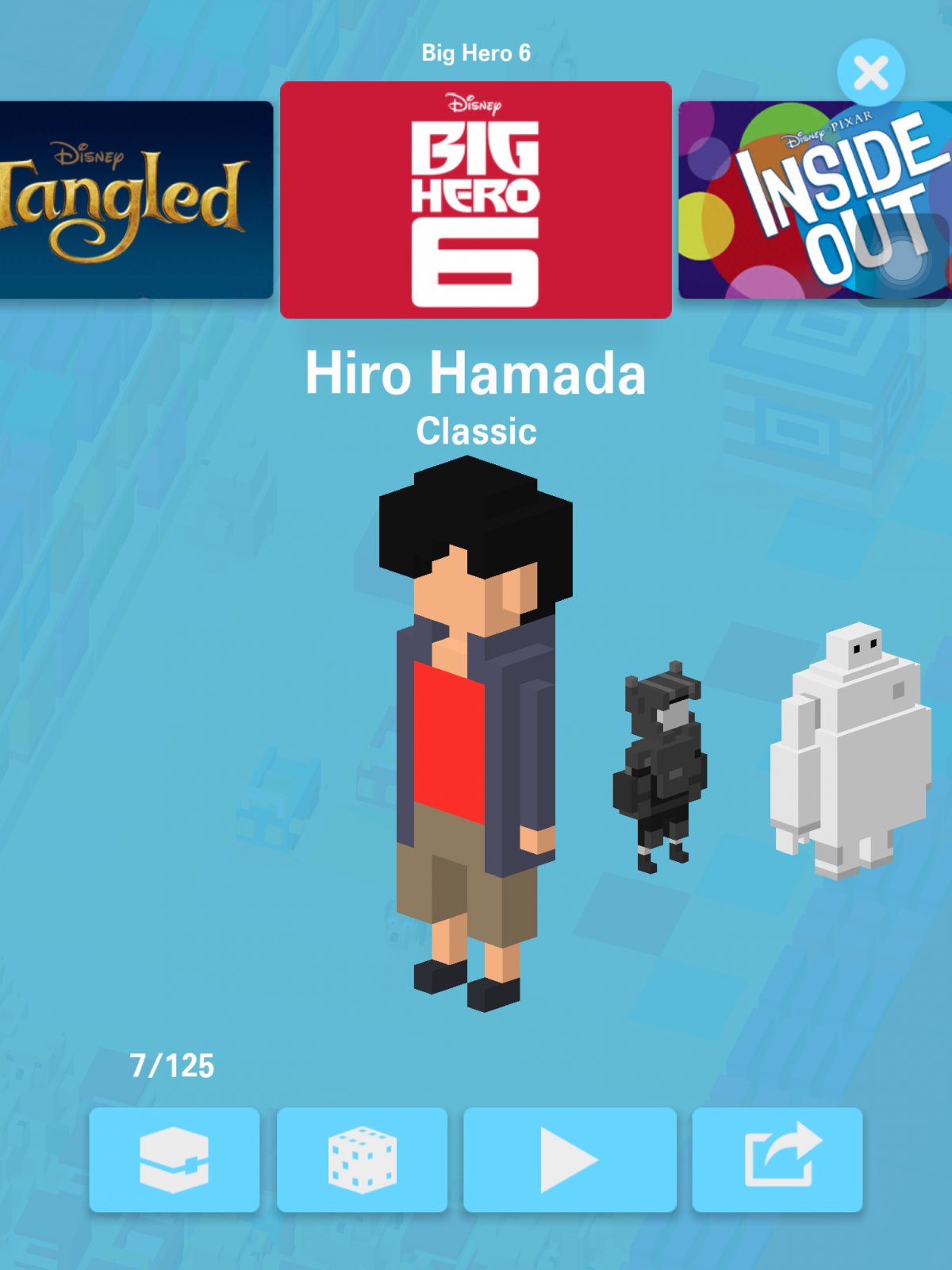Open the prize box button
This screenshot has height=1270, width=952.
[x=174, y=1159]
